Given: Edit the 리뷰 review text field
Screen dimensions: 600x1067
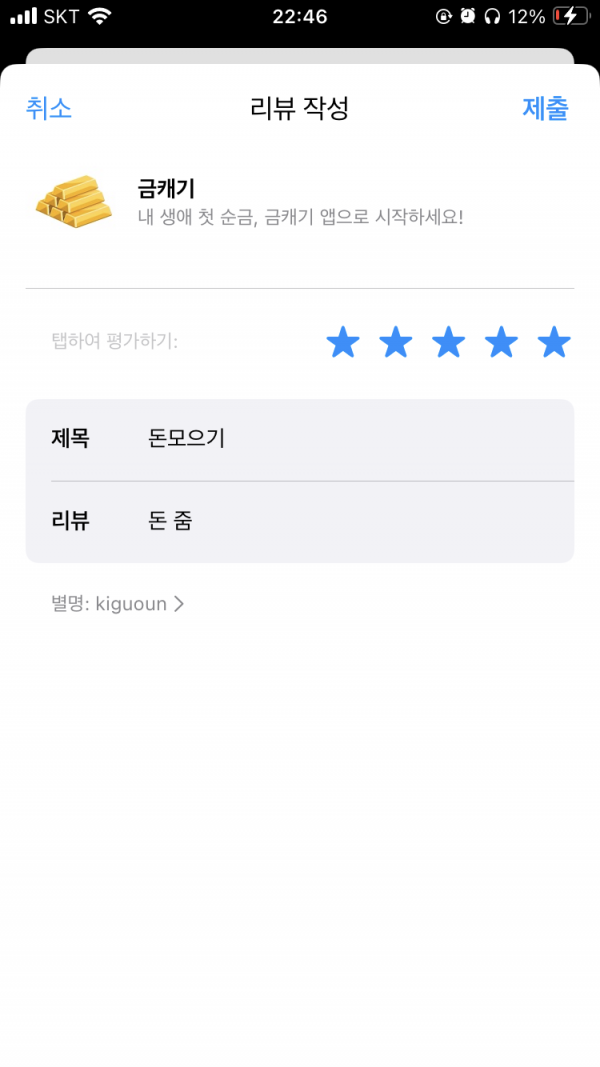Looking at the screenshot, I should coord(300,522).
